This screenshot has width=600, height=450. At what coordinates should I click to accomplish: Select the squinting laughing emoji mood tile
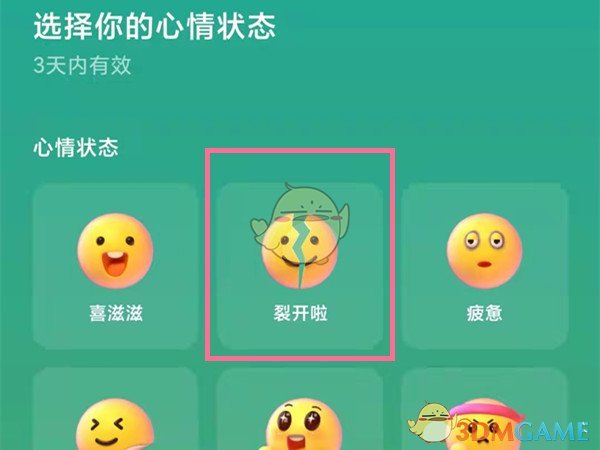point(114,415)
